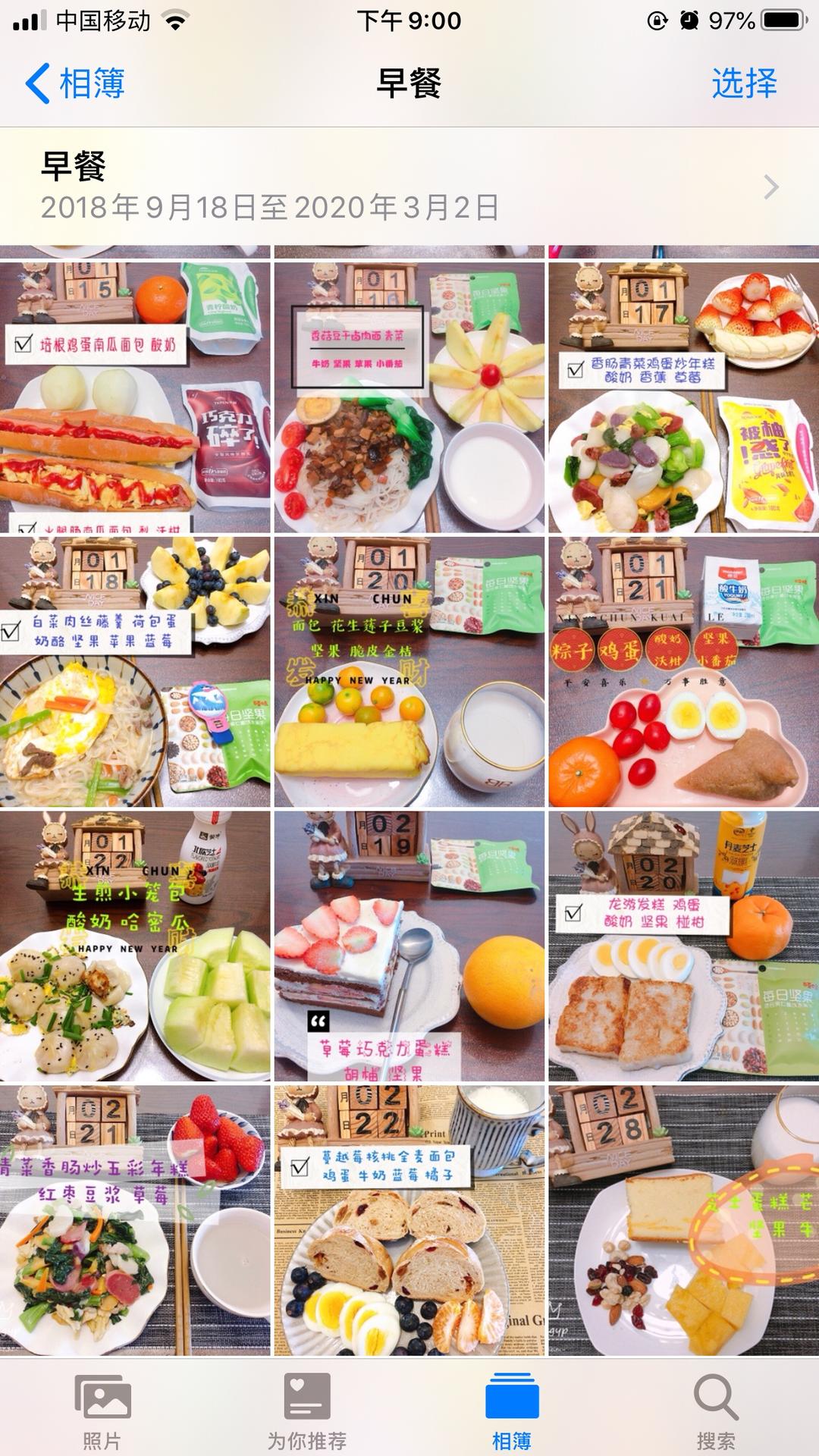
Task: Open the 早餐 album date header chevron
Action: pos(770,187)
